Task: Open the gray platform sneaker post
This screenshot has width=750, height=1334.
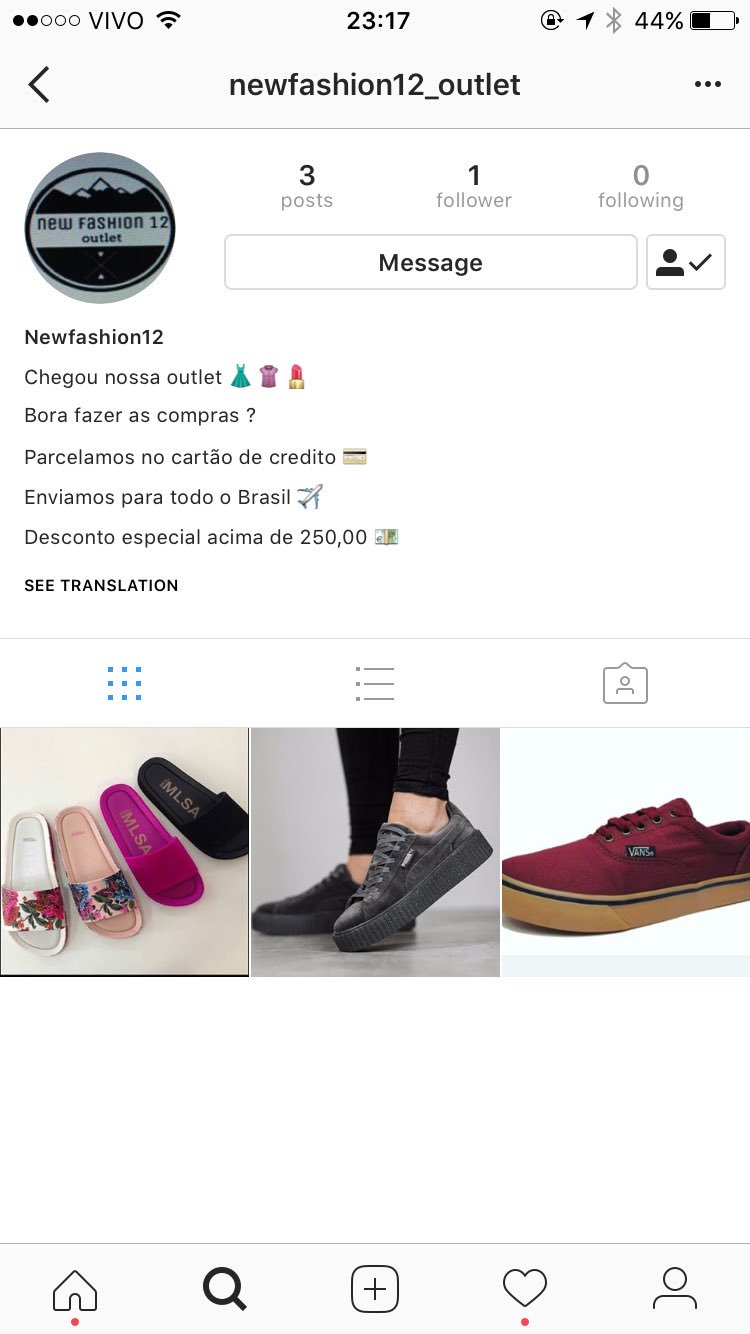Action: 375,852
